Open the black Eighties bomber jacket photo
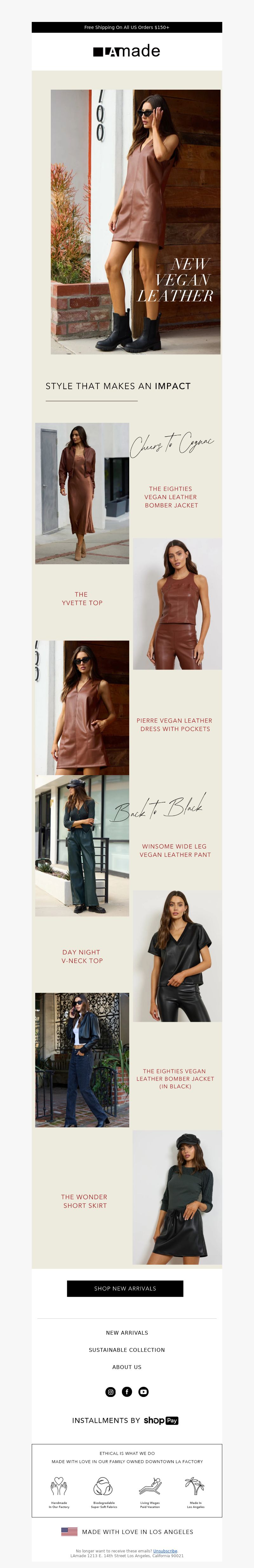Screen dimensions: 254x1568 [x=82, y=1060]
